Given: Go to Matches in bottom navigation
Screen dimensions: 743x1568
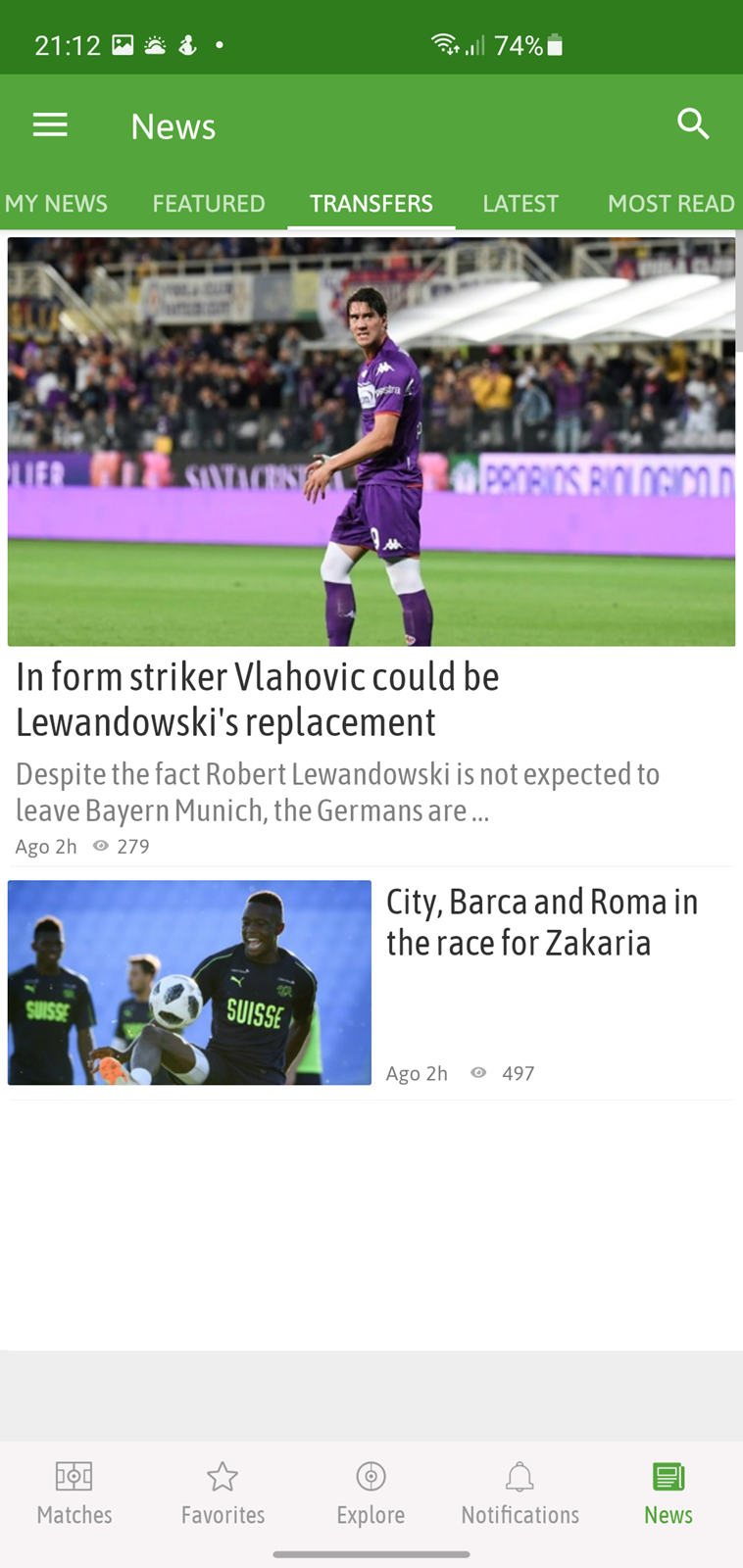Looking at the screenshot, I should tap(74, 1493).
